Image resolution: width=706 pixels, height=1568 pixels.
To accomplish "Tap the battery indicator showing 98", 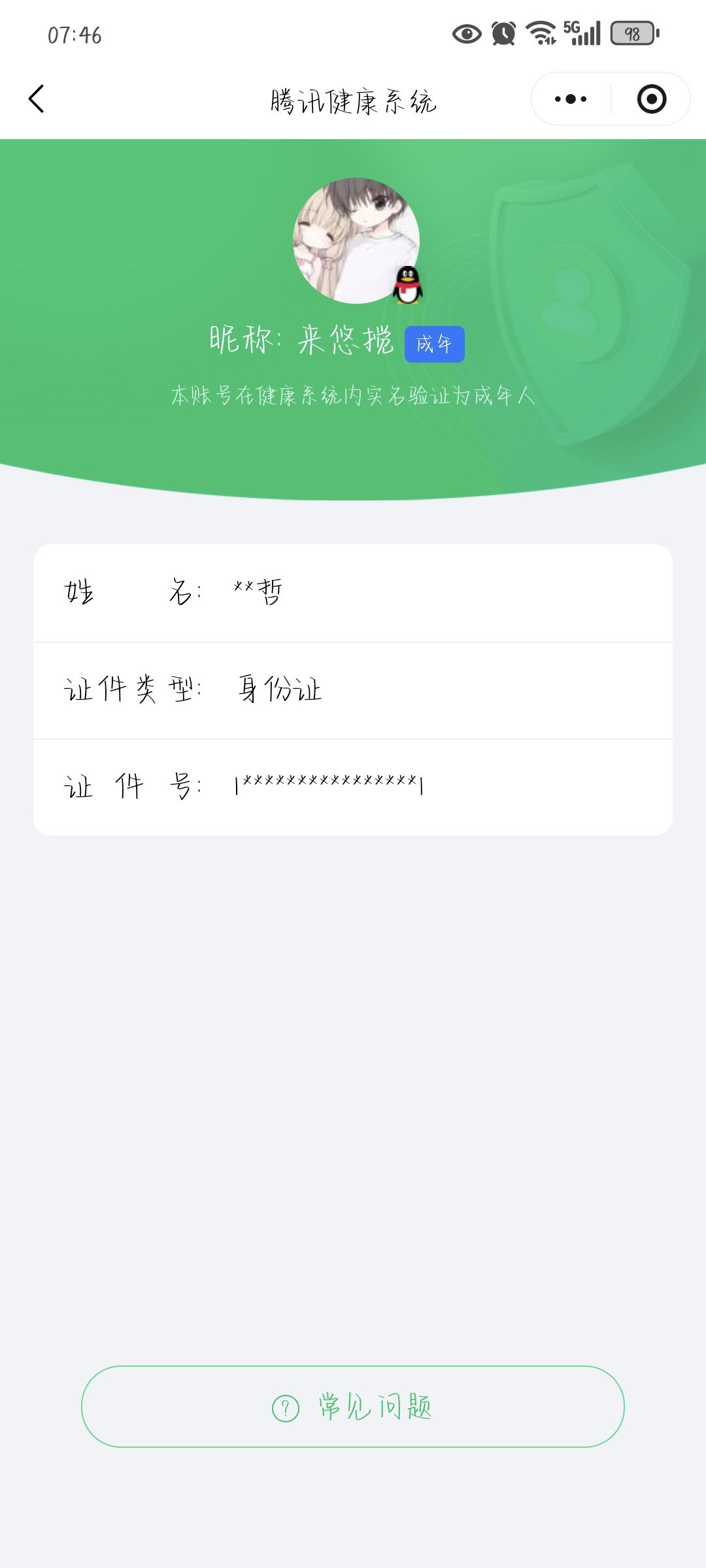I will tap(629, 31).
